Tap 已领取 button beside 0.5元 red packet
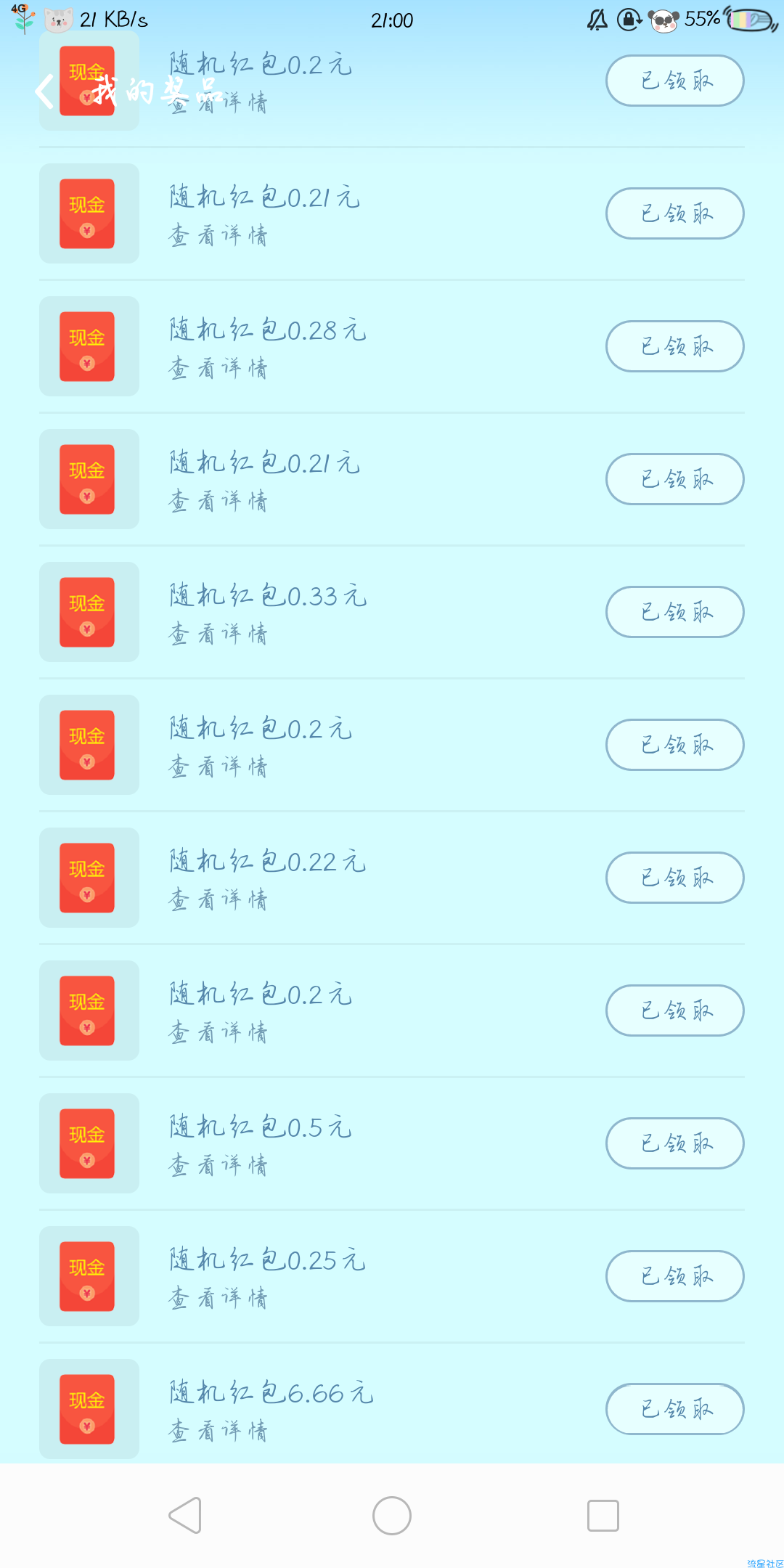 pyautogui.click(x=675, y=1143)
